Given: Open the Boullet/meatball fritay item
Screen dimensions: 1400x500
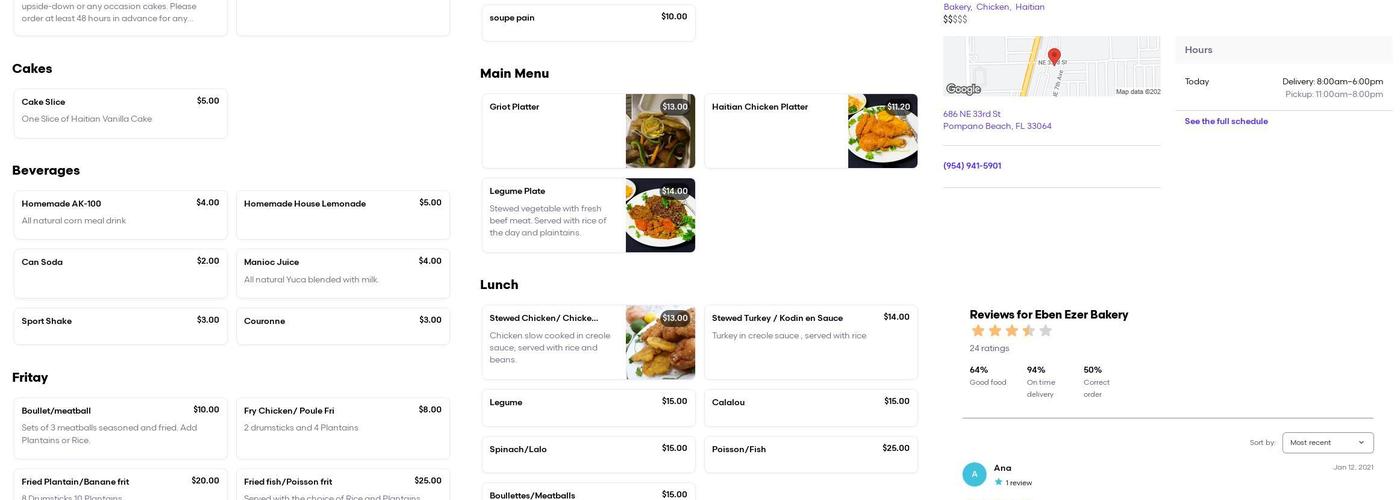Looking at the screenshot, I should (x=120, y=429).
